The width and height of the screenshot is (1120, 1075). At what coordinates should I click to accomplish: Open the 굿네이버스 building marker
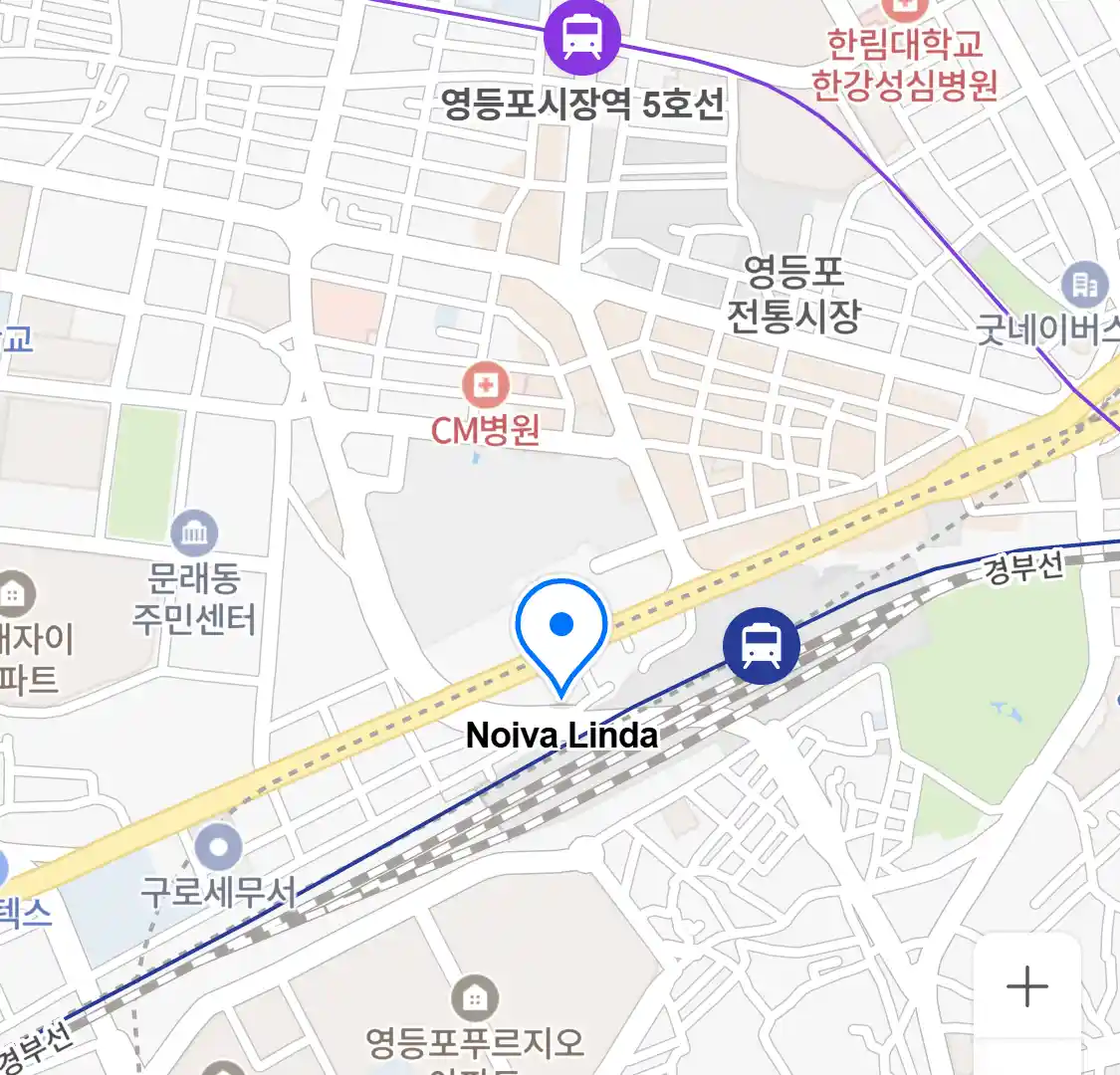coord(1084,286)
